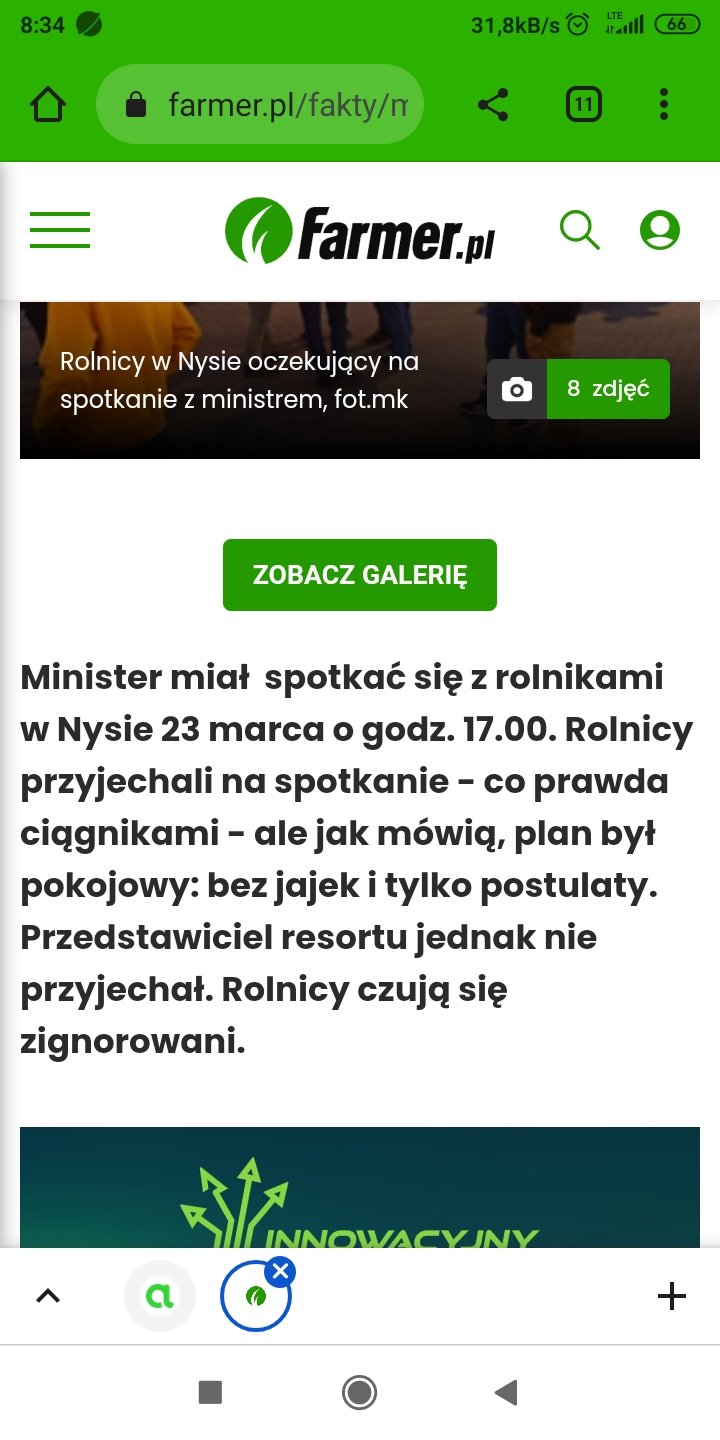Screen dimensions: 720x1440
Task: Open the browser overflow menu
Action: pos(664,104)
